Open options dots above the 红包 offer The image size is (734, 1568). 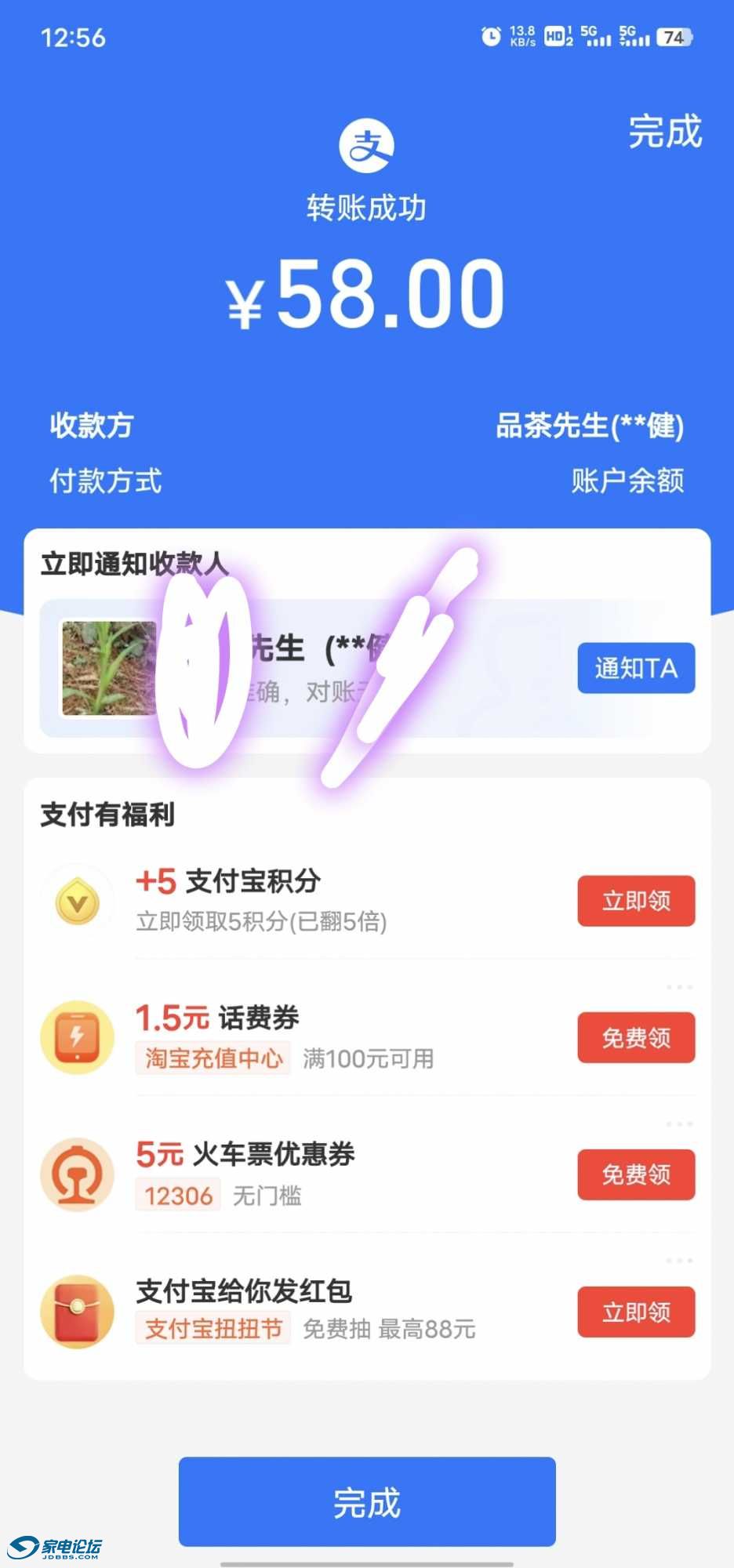pos(679,1261)
